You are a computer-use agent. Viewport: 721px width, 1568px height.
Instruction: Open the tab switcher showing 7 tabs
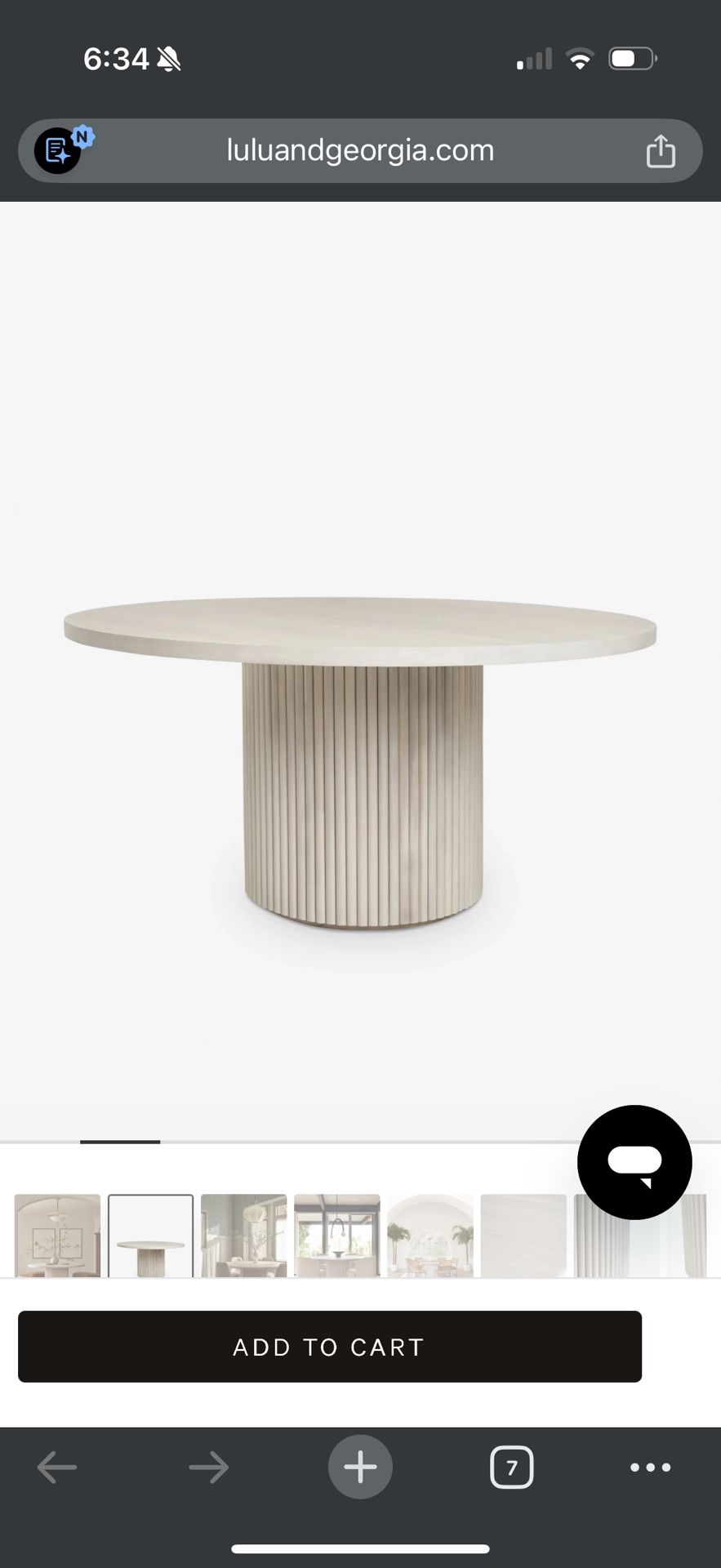(x=512, y=1466)
